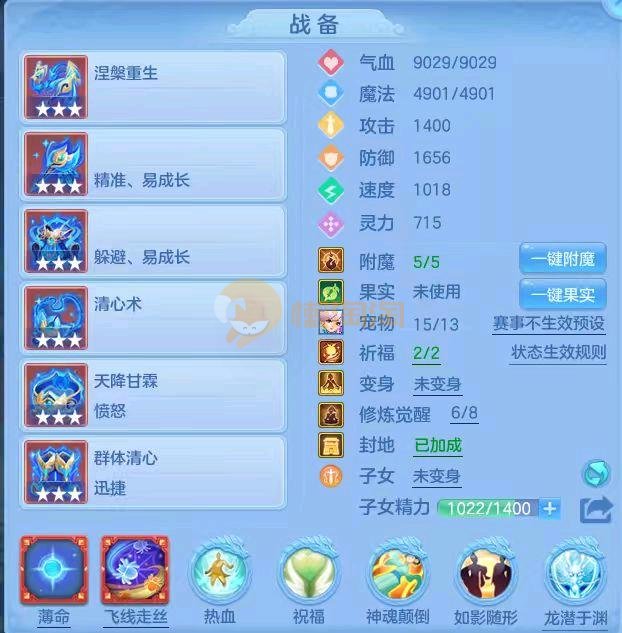
Task: Tap the 一键果实 button
Action: click(x=563, y=294)
